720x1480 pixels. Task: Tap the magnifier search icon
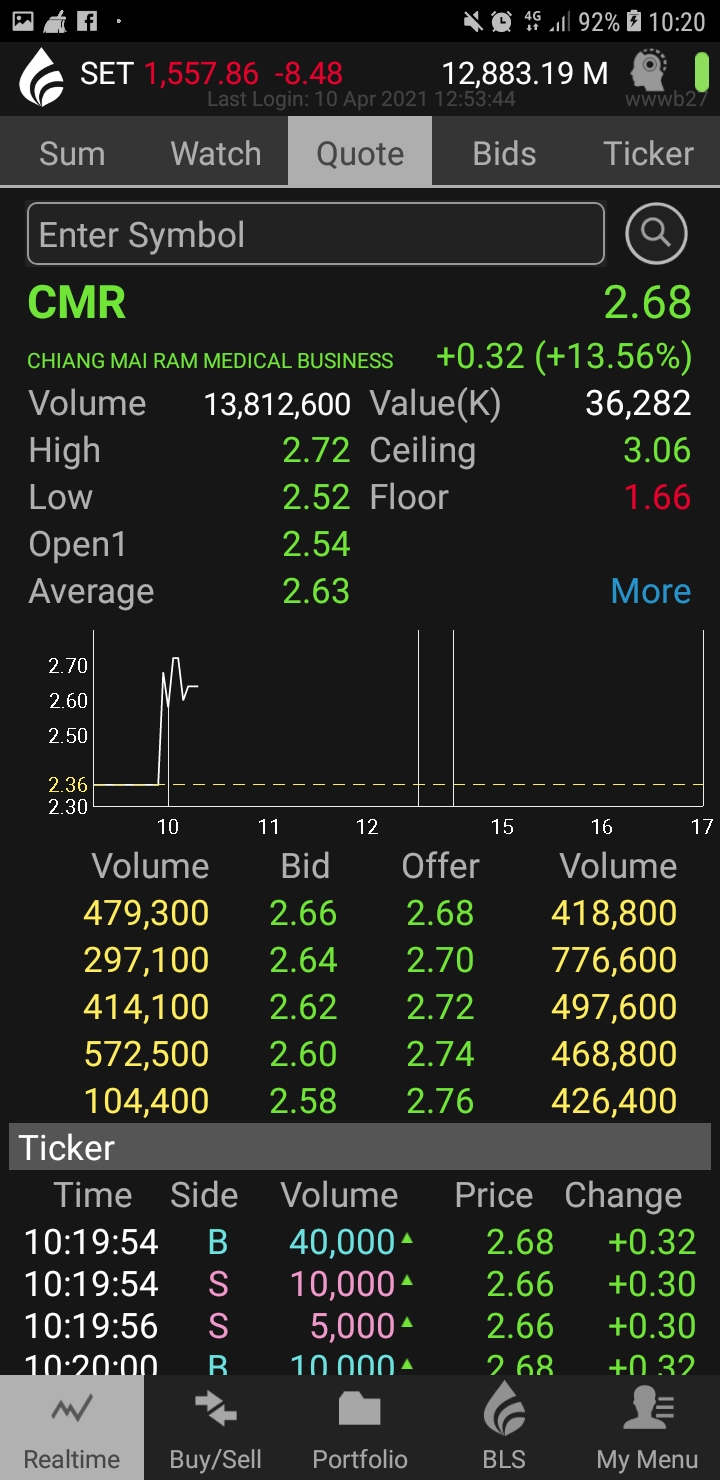656,234
